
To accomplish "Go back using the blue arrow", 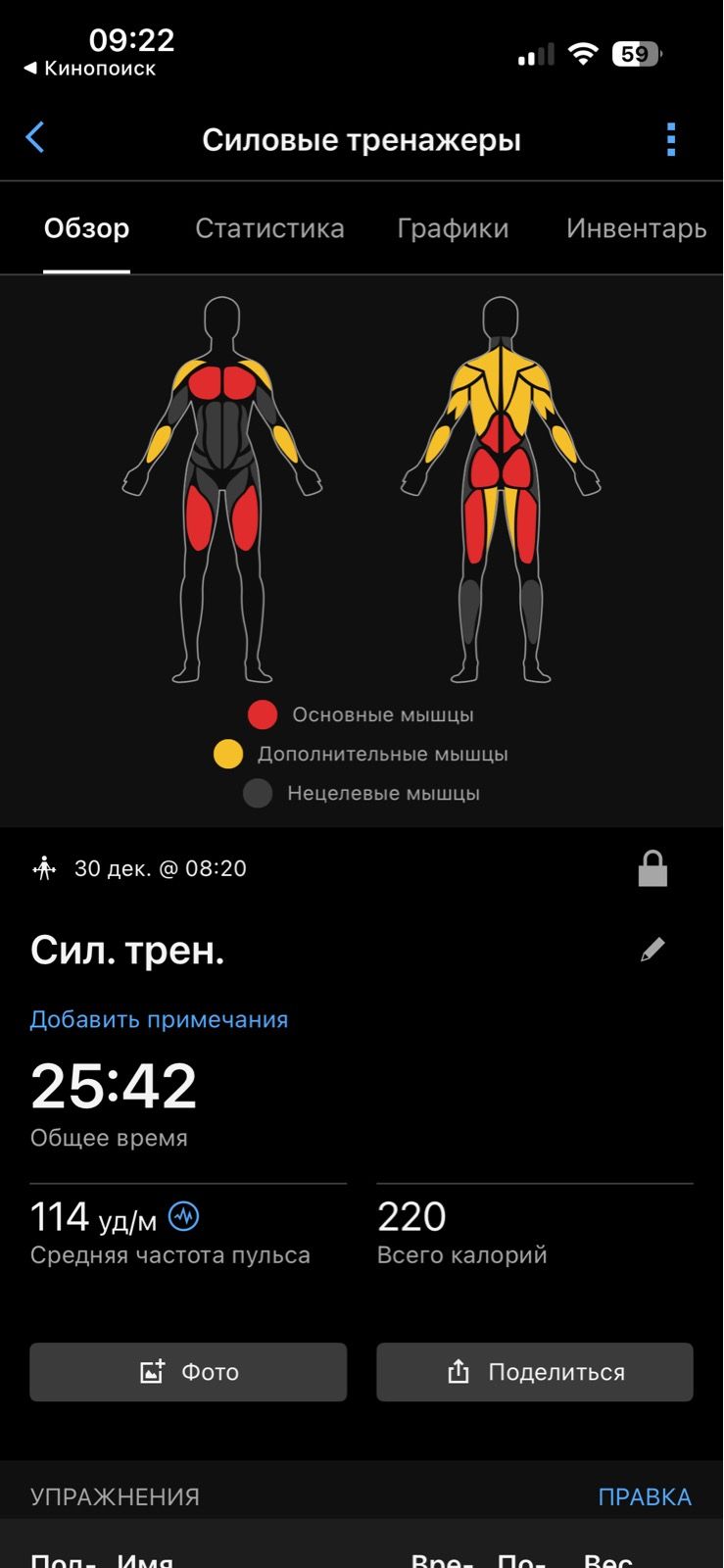I will pyautogui.click(x=35, y=138).
